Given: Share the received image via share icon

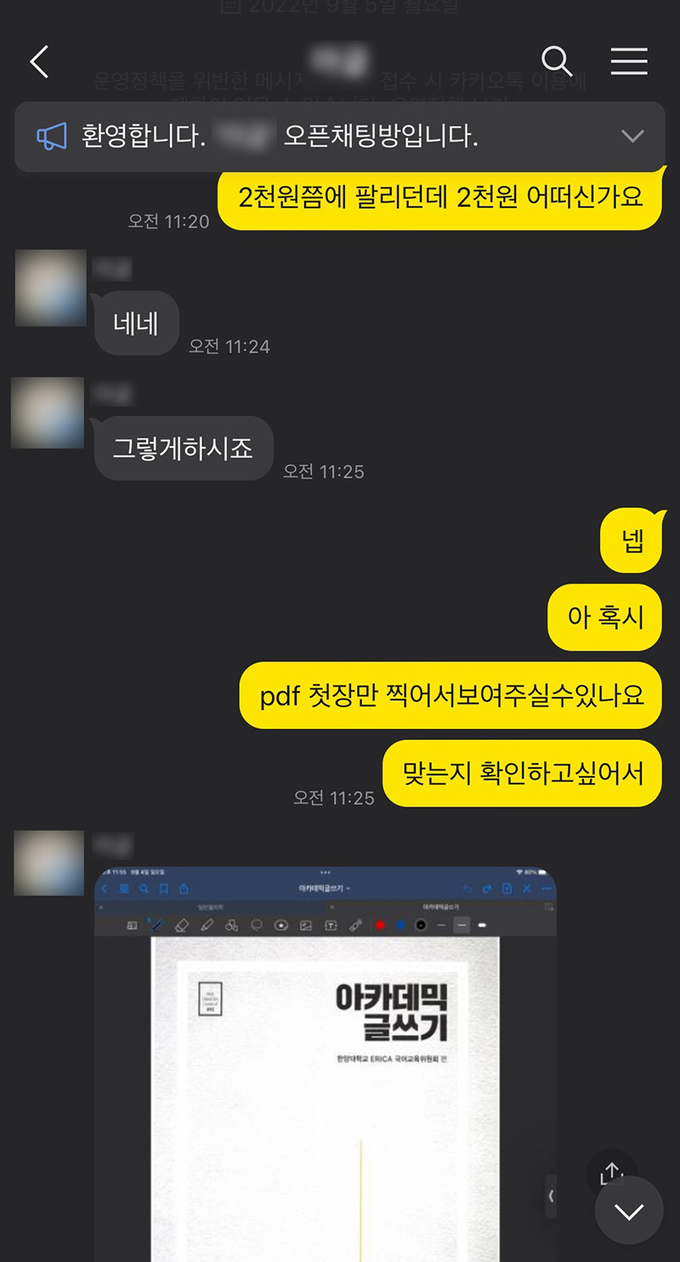Looking at the screenshot, I should [x=611, y=1174].
